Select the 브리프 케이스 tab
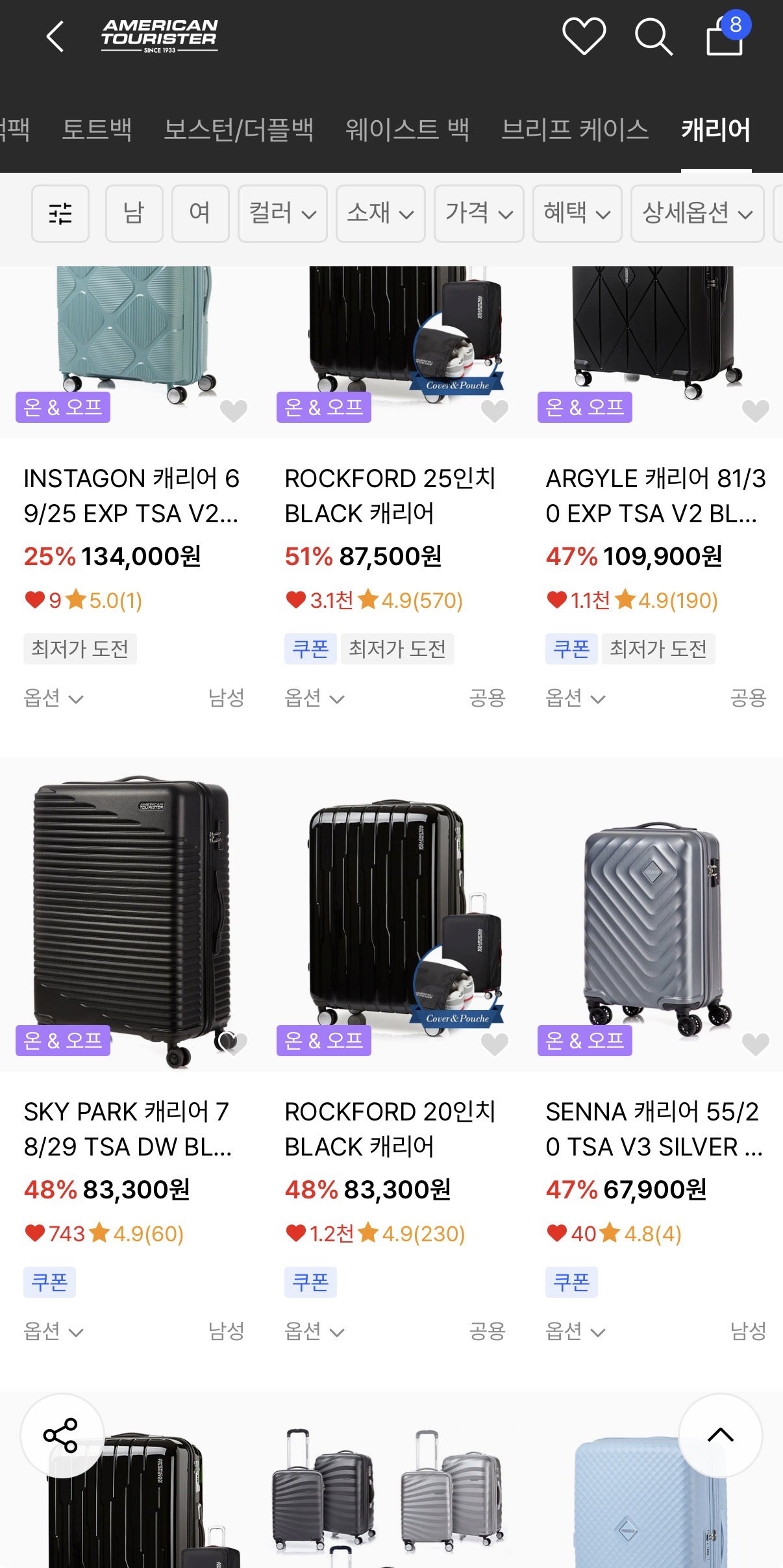The image size is (783, 1568). (x=575, y=130)
